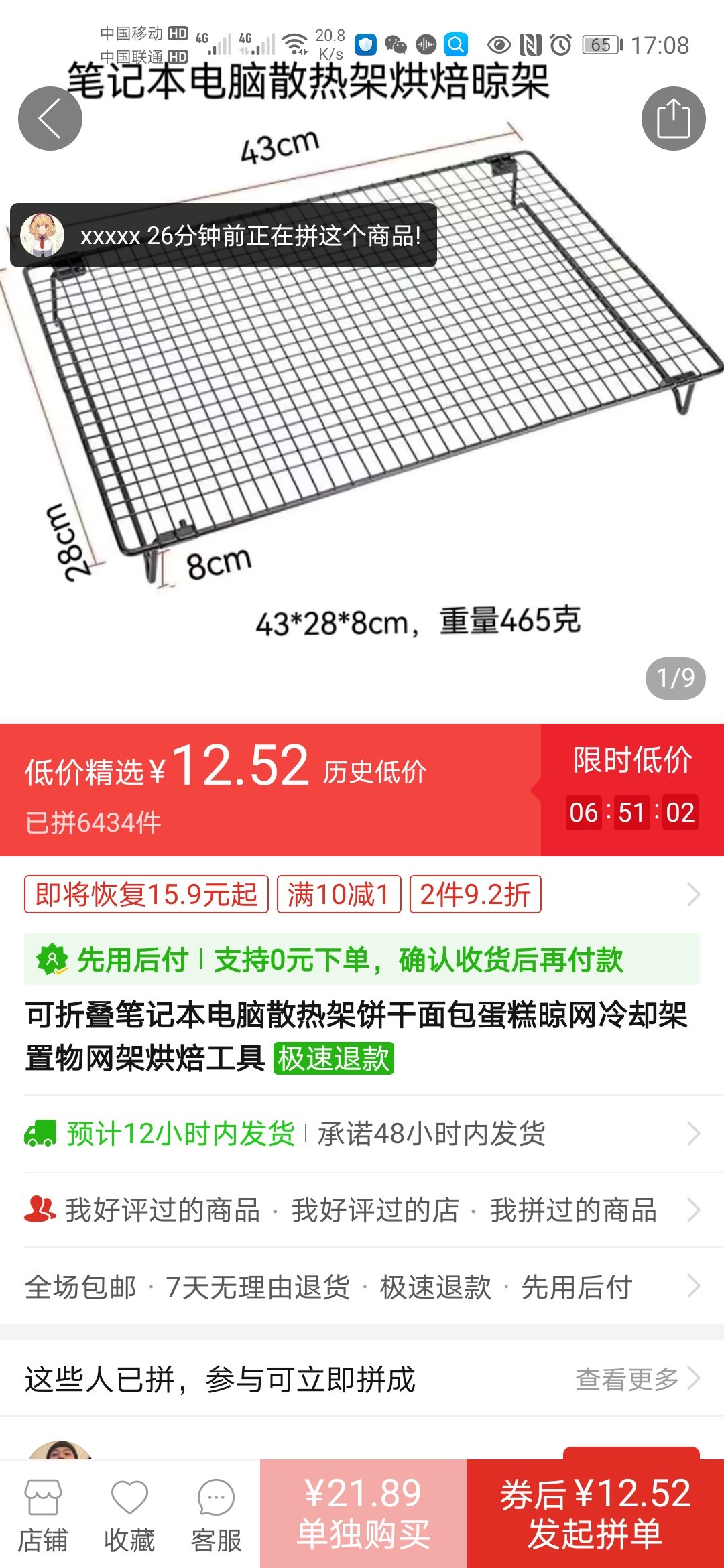Start group buy with 发起拼单

[x=595, y=1514]
